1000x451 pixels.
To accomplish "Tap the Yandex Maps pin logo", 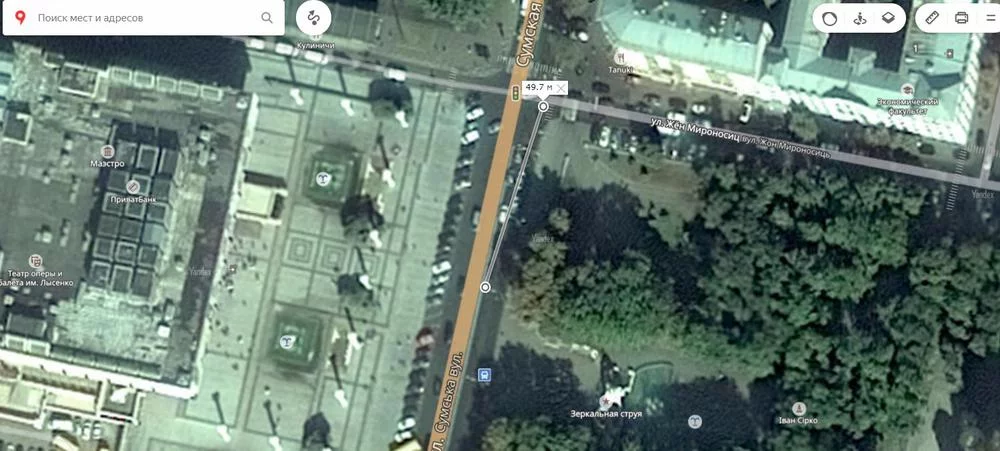I will [20, 18].
